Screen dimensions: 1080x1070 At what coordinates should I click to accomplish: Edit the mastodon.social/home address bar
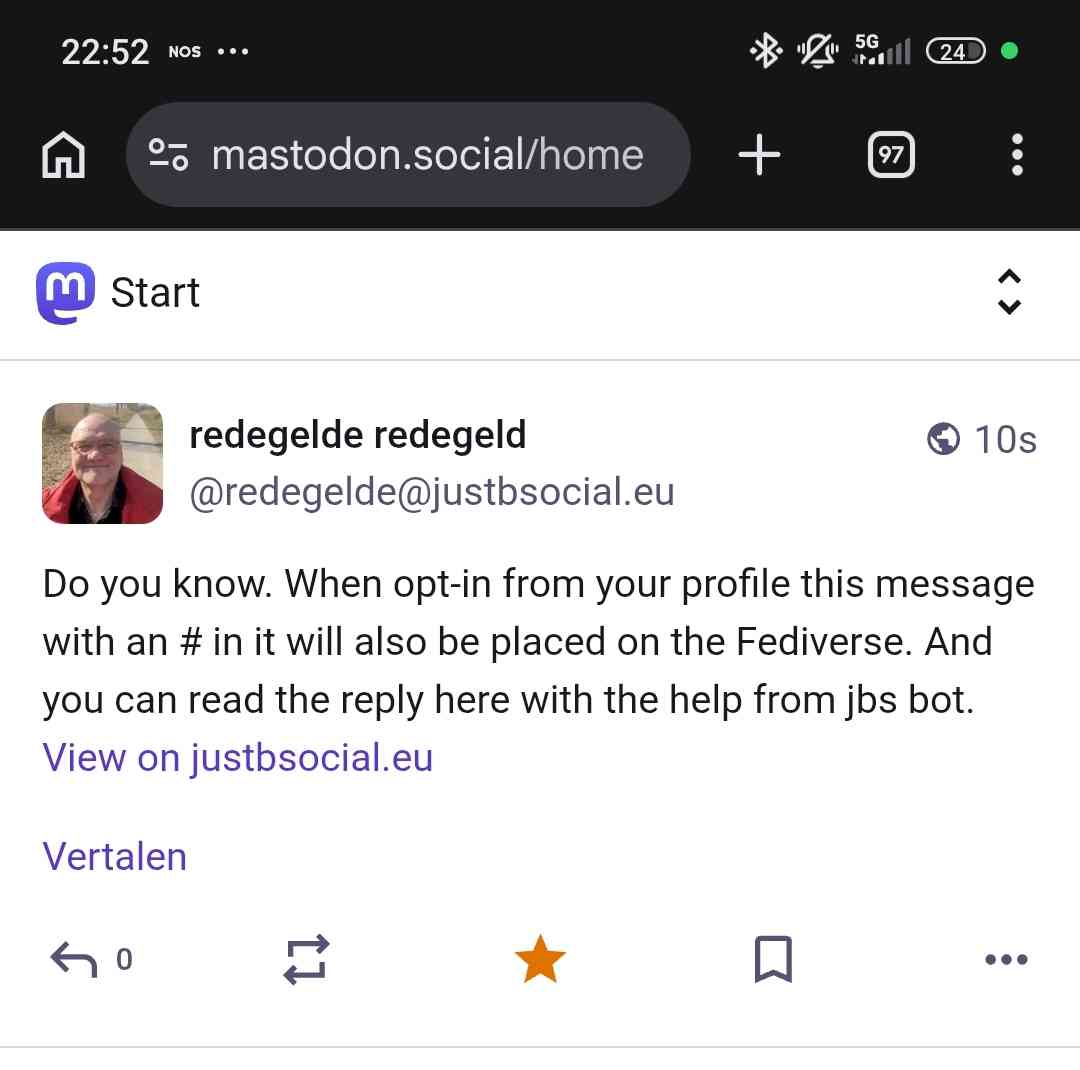(x=427, y=155)
